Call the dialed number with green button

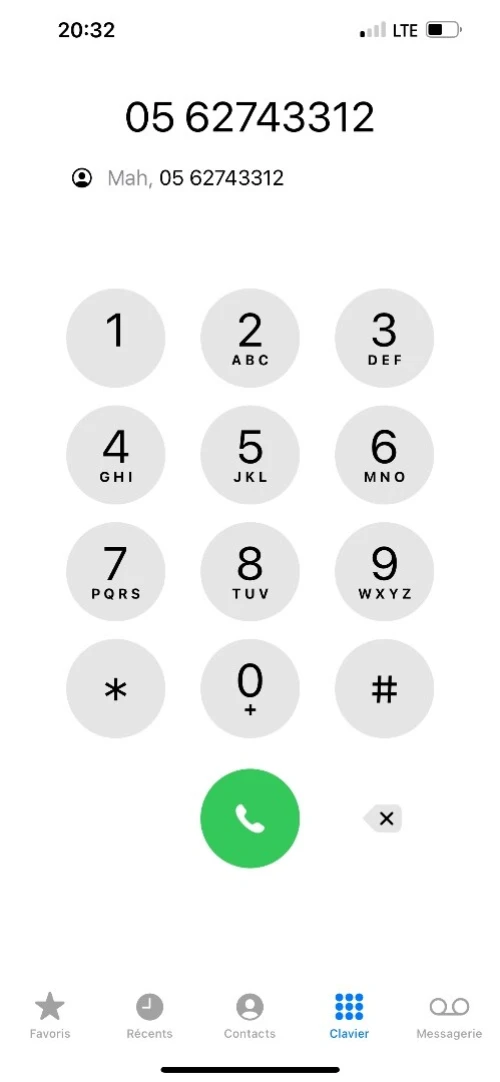(250, 818)
